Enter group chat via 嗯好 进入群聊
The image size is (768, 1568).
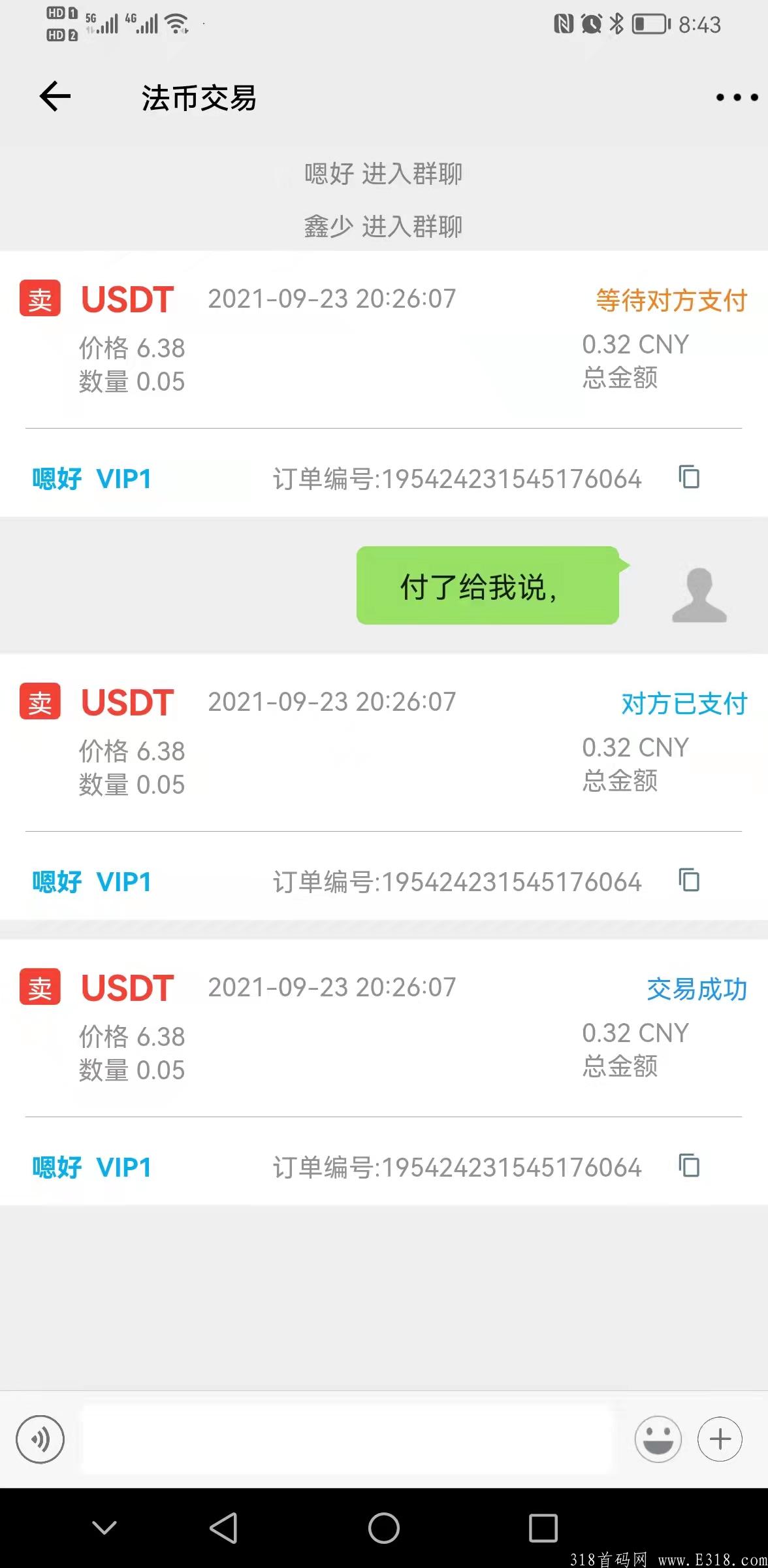click(384, 173)
